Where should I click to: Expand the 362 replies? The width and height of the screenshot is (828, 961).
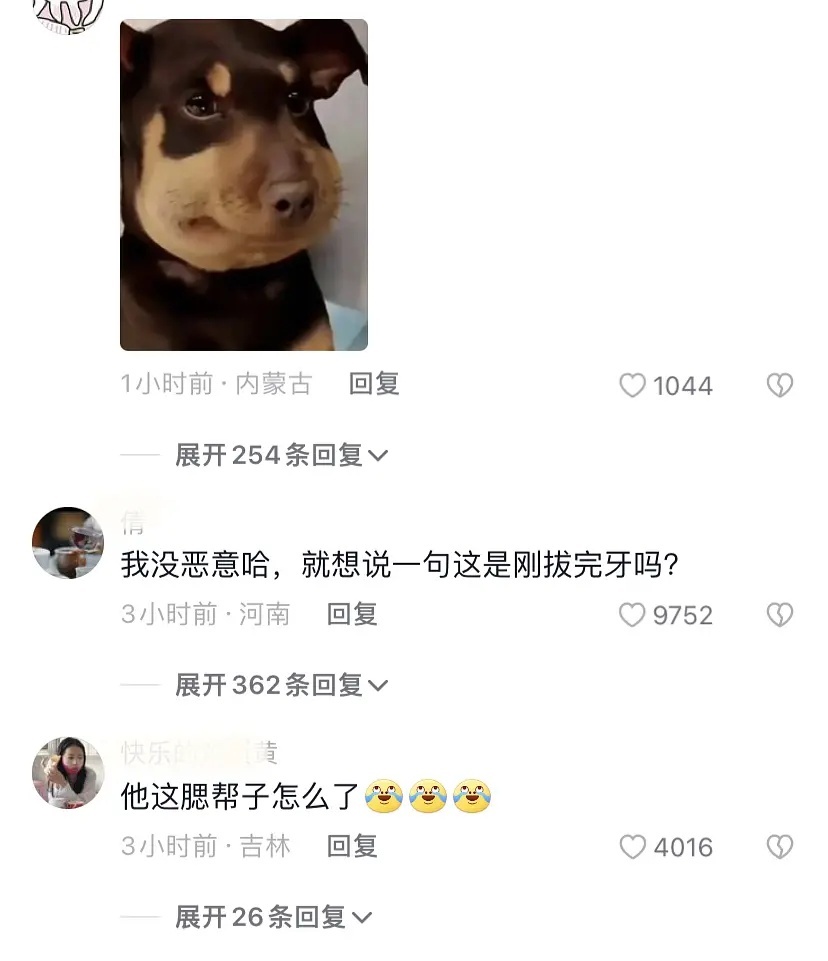[281, 686]
